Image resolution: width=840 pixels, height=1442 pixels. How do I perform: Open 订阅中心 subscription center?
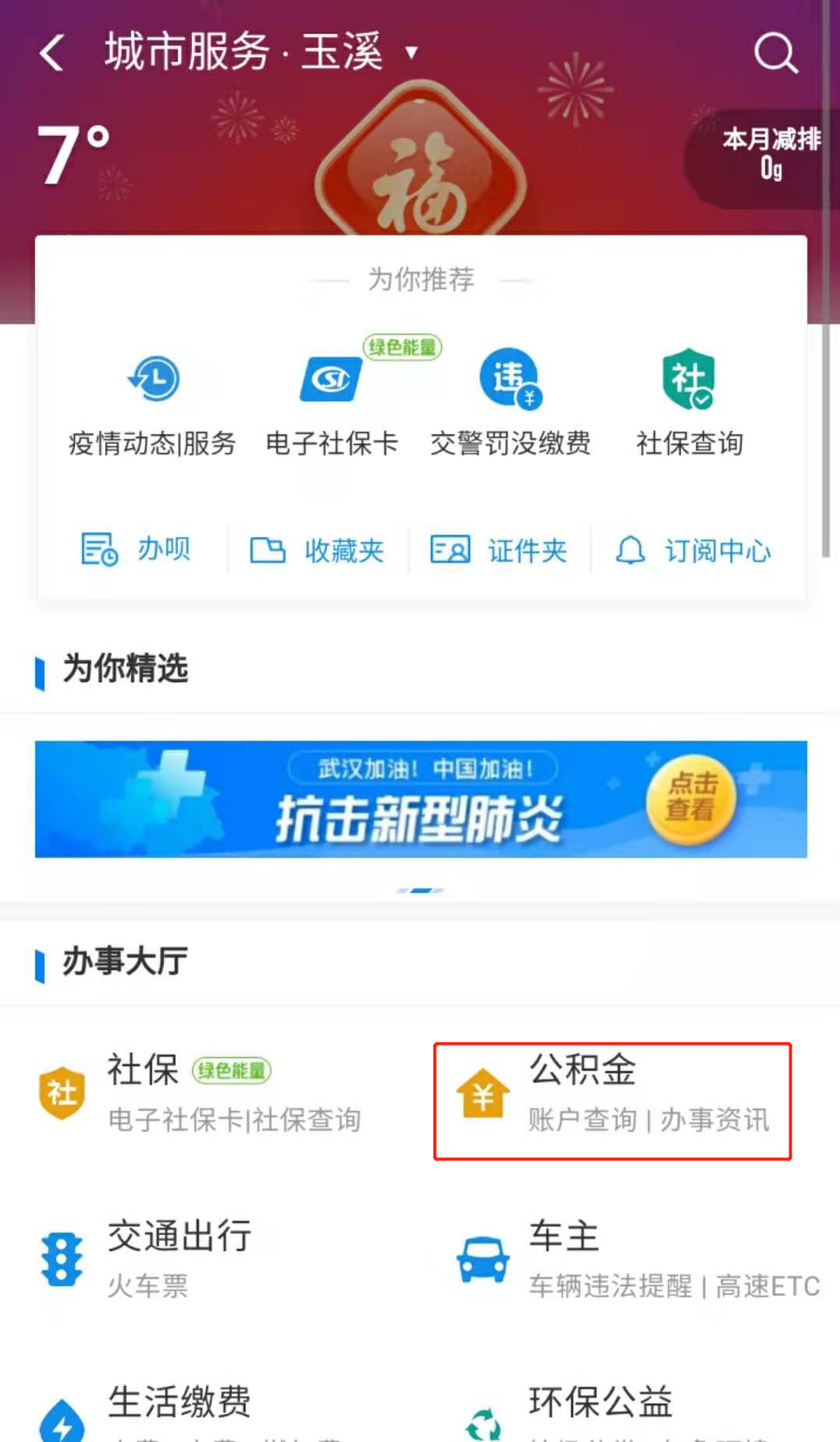coord(693,550)
